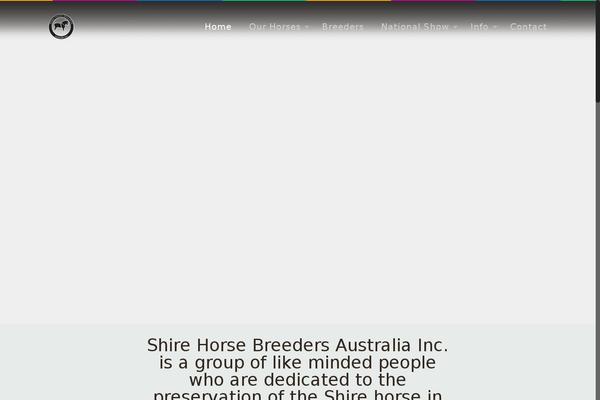Open the Home navigation link
The image size is (600, 400).
click(218, 27)
